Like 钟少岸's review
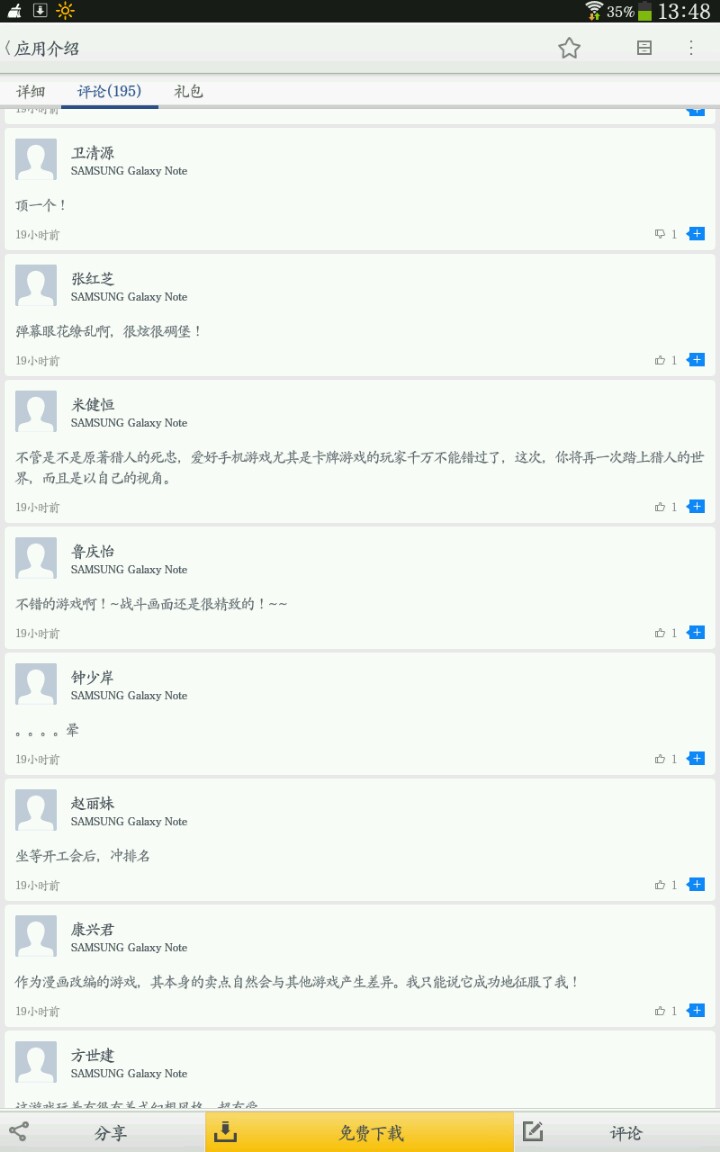 660,759
